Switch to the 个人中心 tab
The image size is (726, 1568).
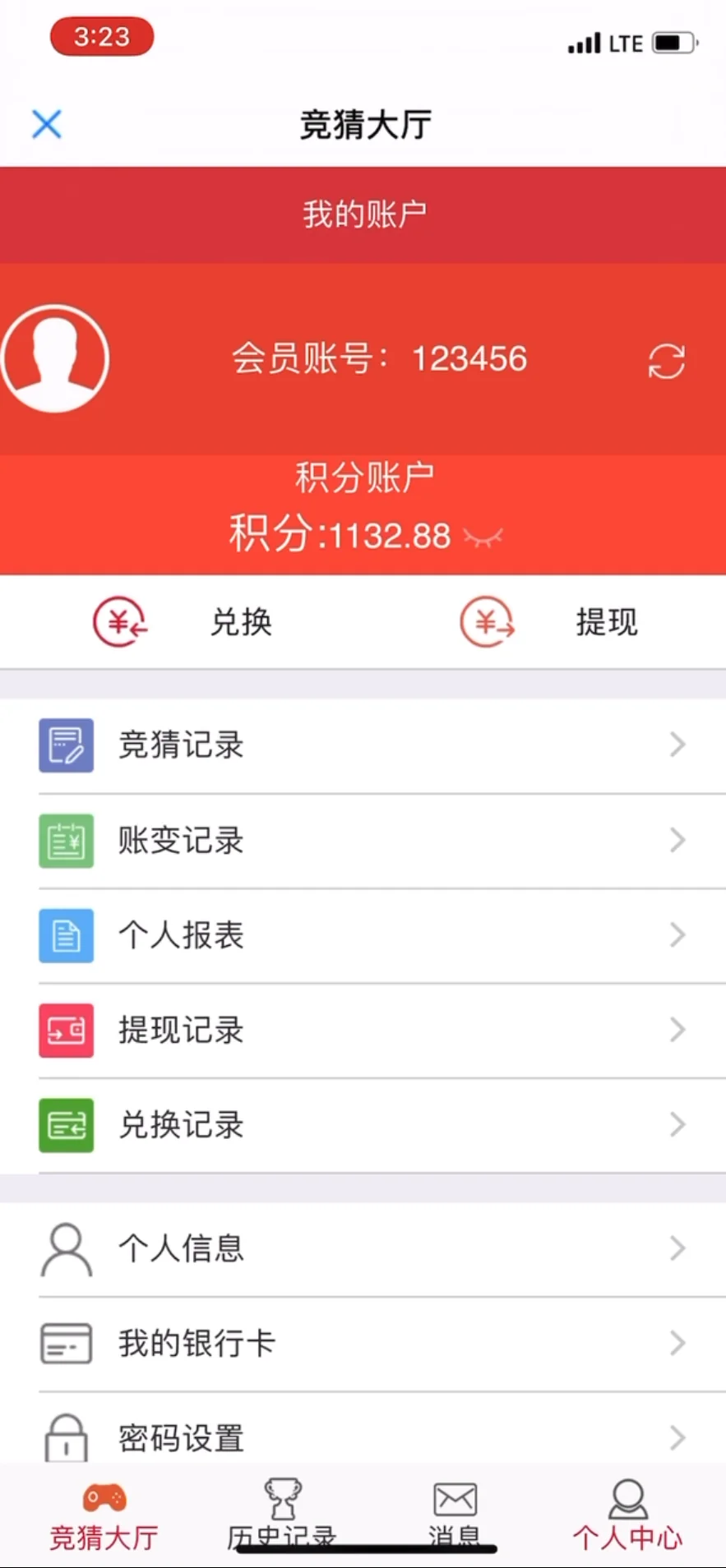click(x=627, y=1517)
